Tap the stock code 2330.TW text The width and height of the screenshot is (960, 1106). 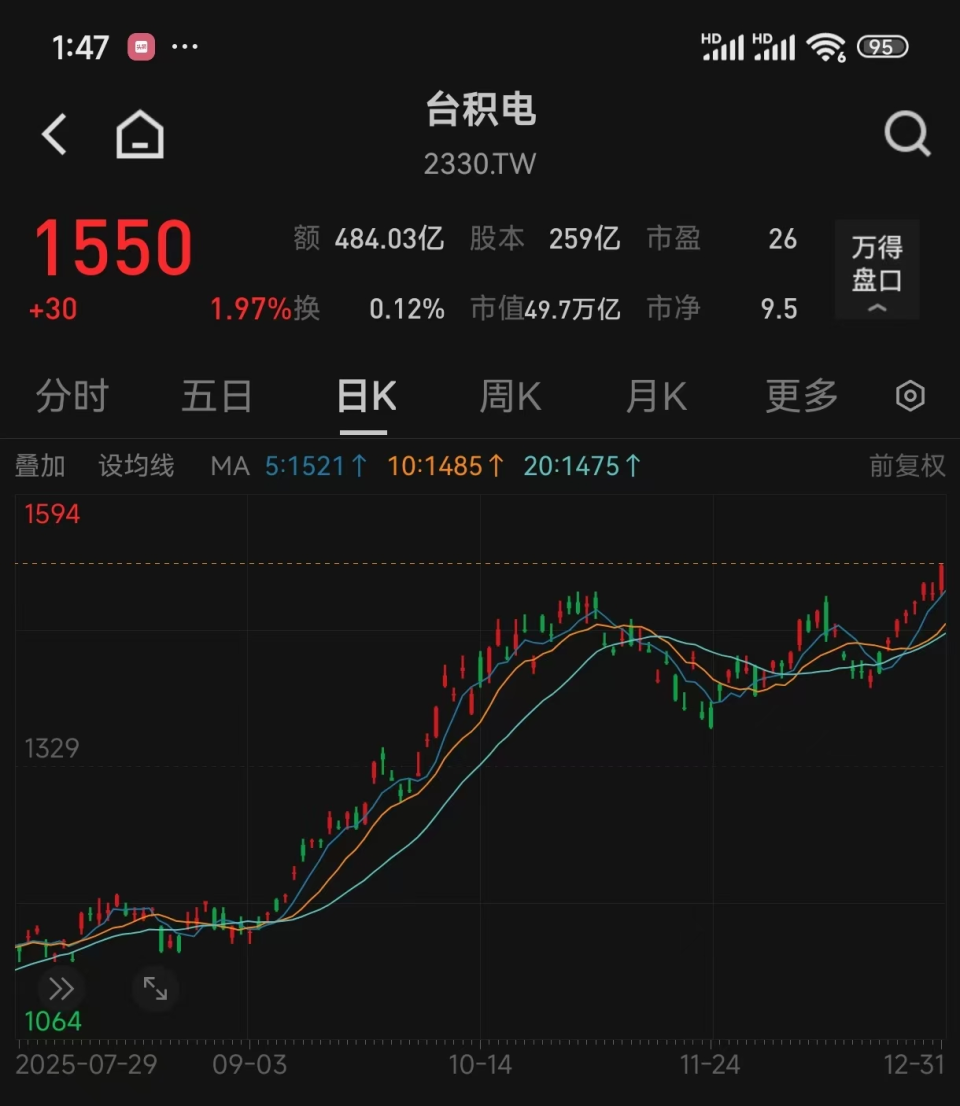[479, 163]
